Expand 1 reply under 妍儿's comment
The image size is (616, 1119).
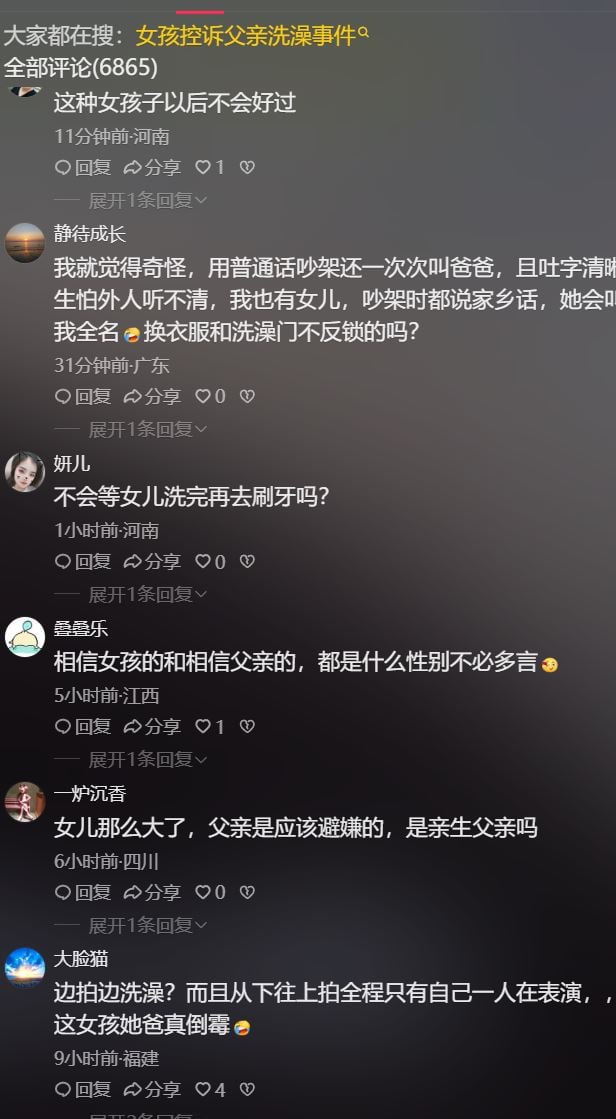(x=147, y=595)
